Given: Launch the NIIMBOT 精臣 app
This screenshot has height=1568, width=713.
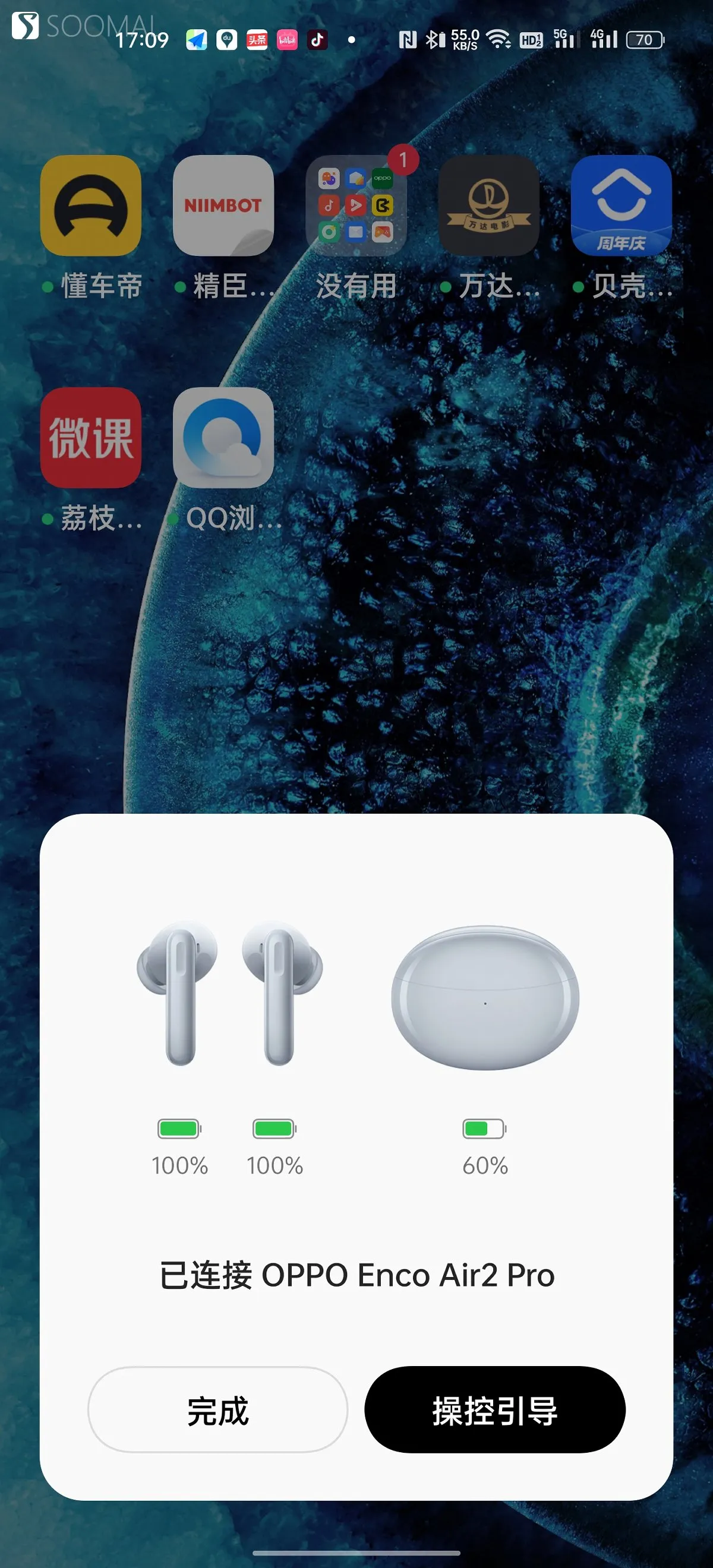Looking at the screenshot, I should tap(223, 206).
